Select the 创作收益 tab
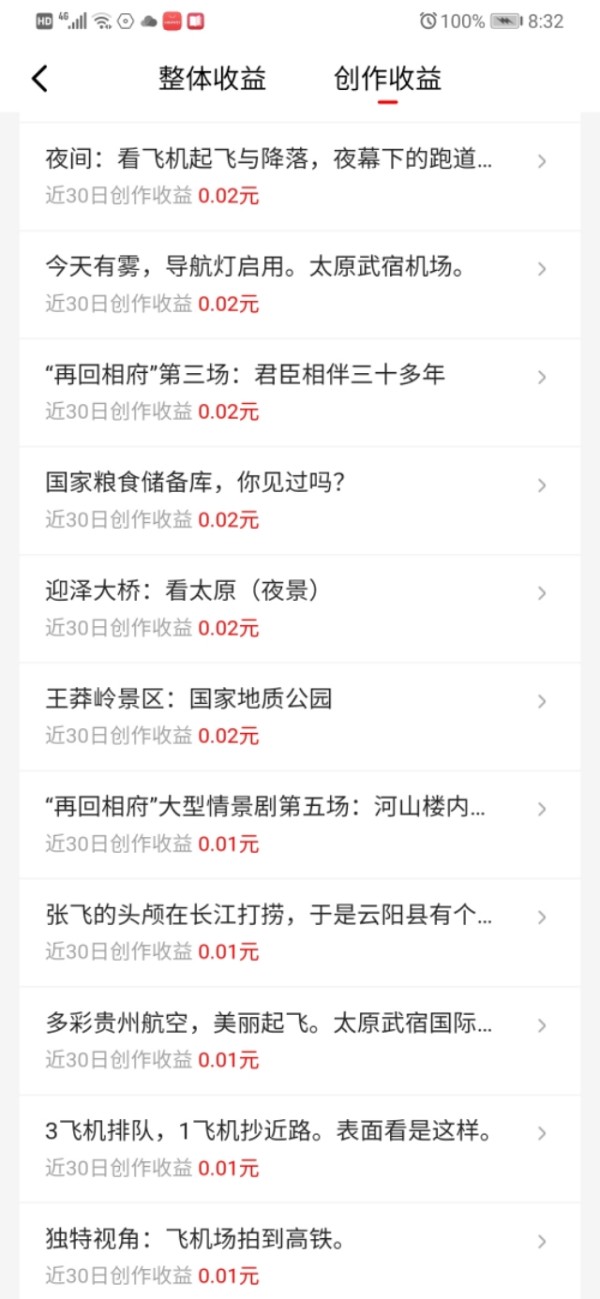 (x=388, y=79)
